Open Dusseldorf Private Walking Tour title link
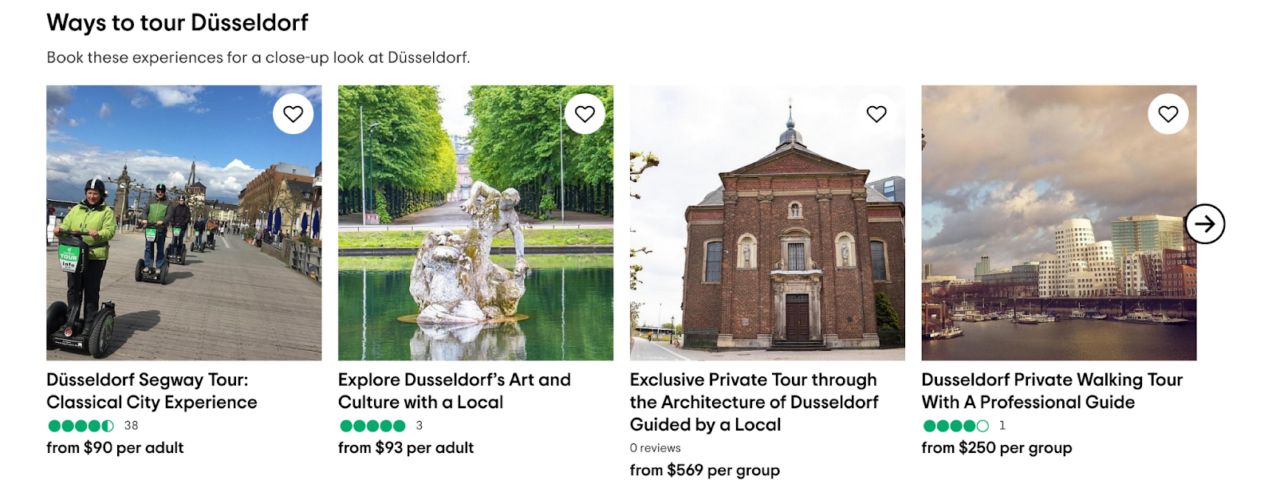The image size is (1276, 488). 1051,391
